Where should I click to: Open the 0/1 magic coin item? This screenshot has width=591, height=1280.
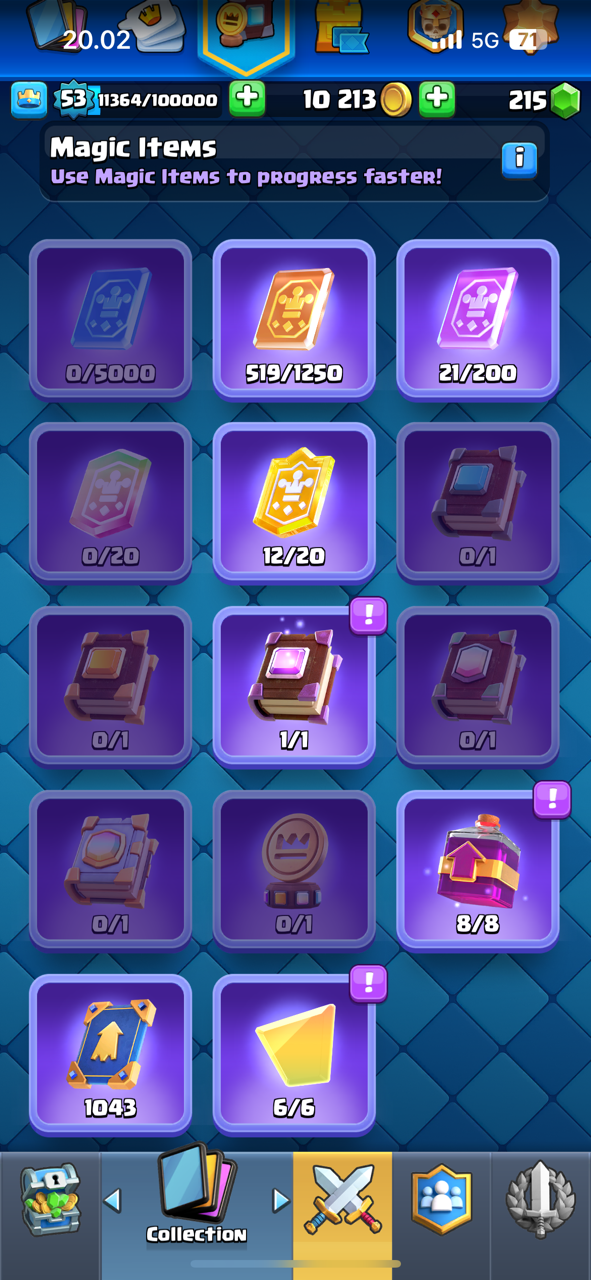[294, 870]
